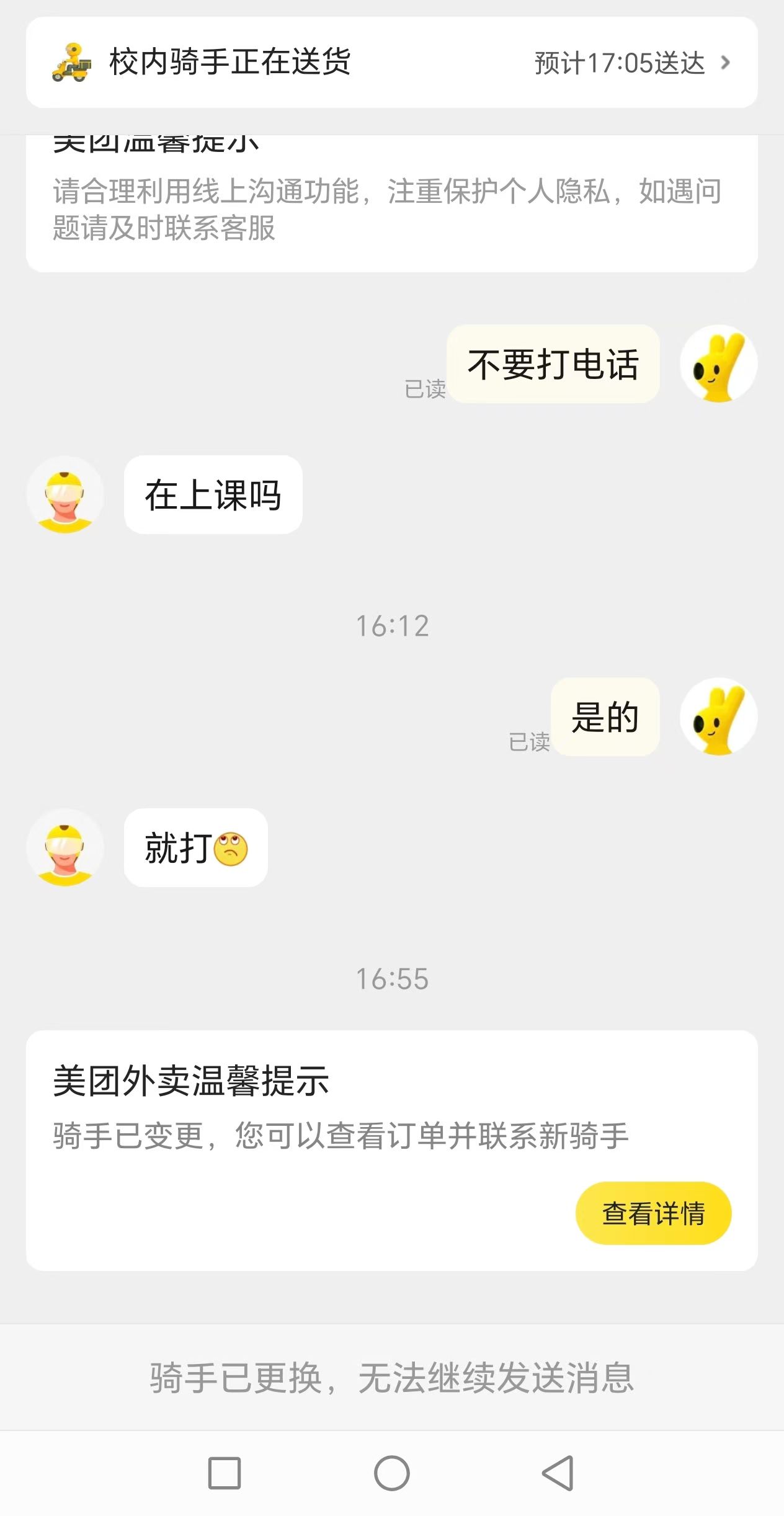Open the delivery status banner 校内骑手正在送货

coord(229,62)
